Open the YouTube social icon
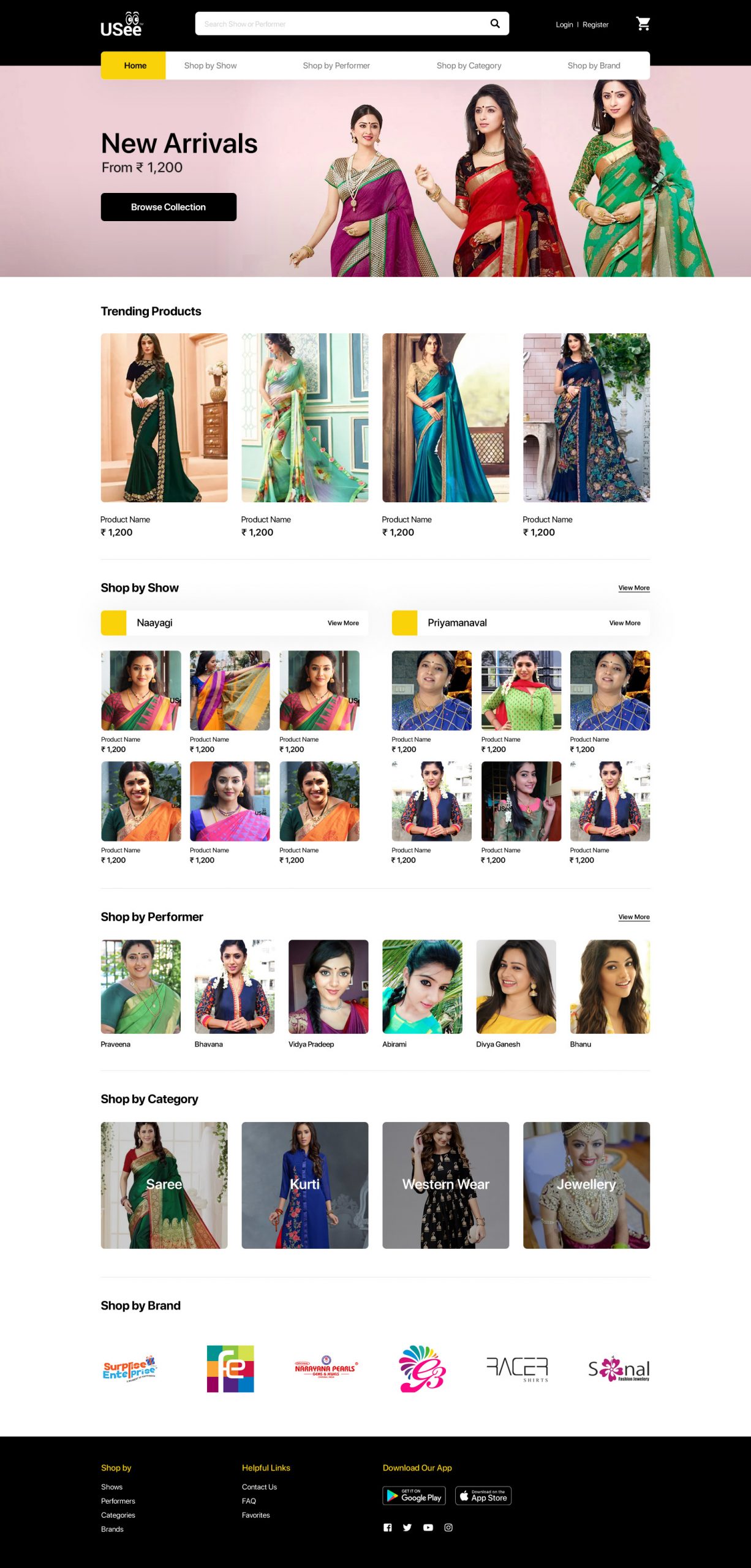 coord(428,1528)
